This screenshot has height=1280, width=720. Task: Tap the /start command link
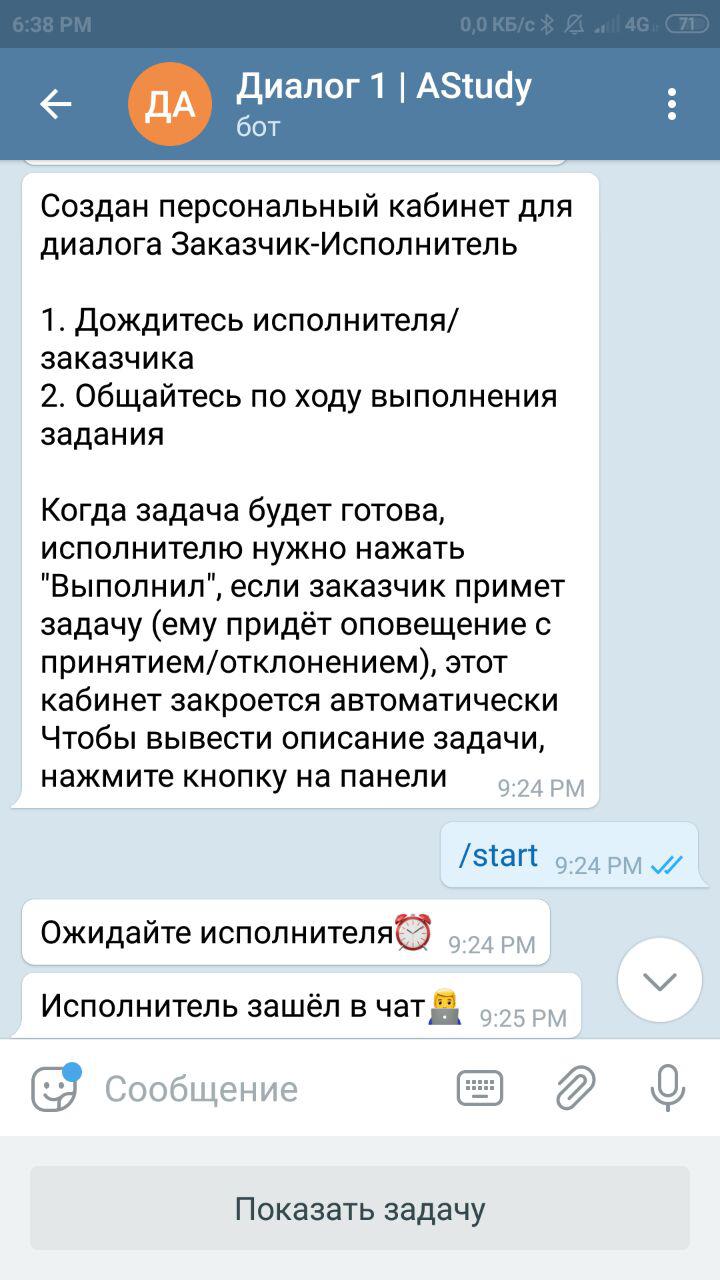(x=498, y=855)
